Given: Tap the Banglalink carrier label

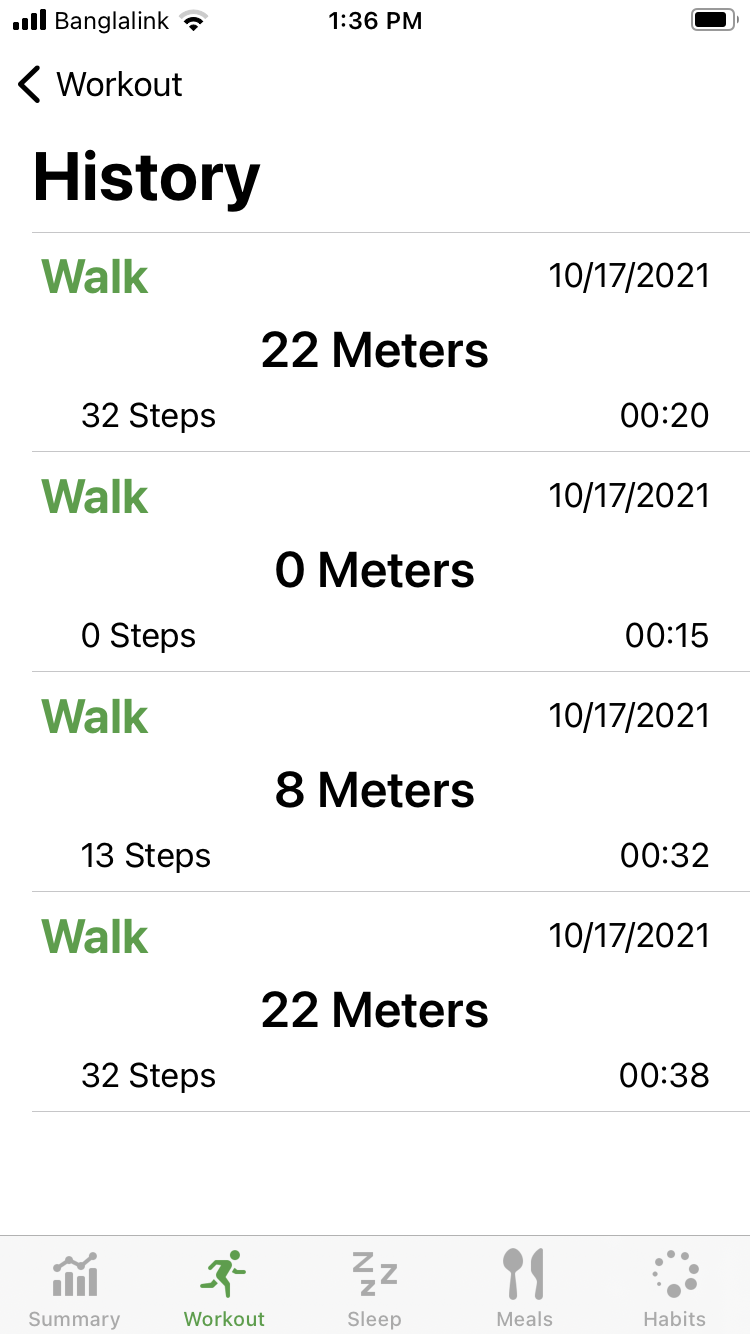Looking at the screenshot, I should click(110, 20).
